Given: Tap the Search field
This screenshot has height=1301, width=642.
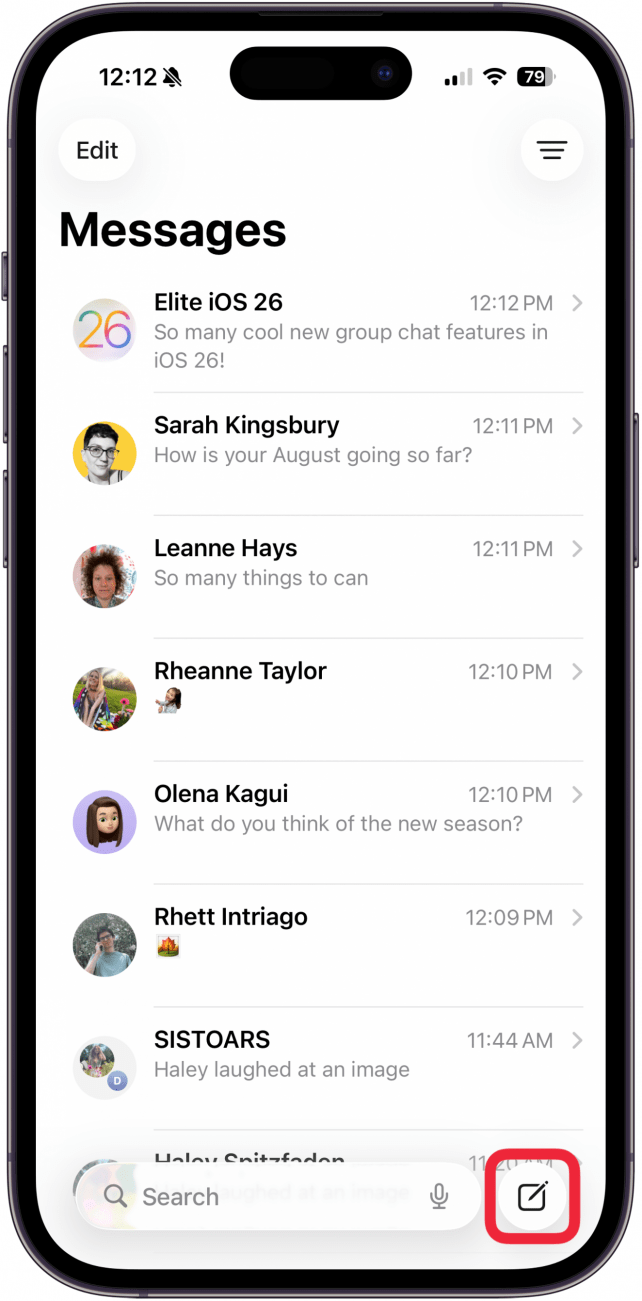Looking at the screenshot, I should tap(270, 1196).
